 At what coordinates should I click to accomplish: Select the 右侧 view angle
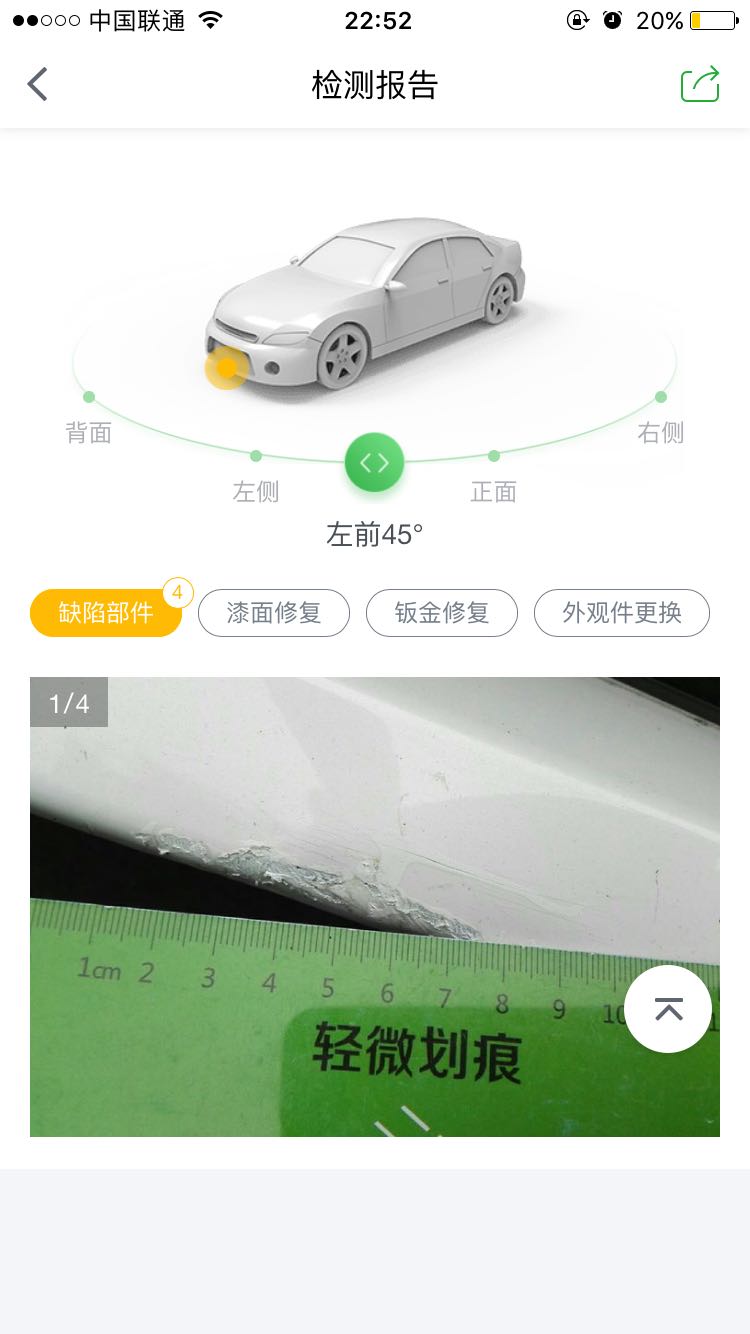(661, 418)
